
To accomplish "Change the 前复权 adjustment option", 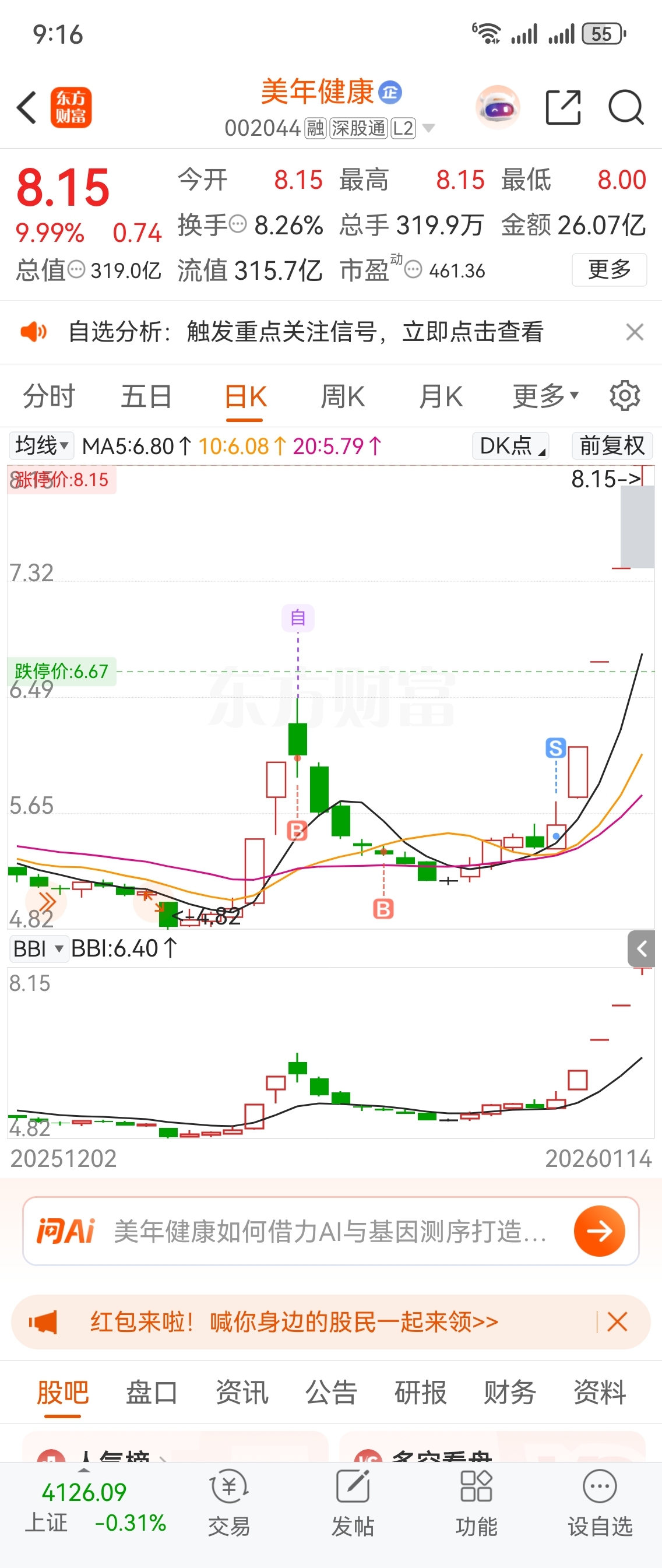I will [612, 445].
